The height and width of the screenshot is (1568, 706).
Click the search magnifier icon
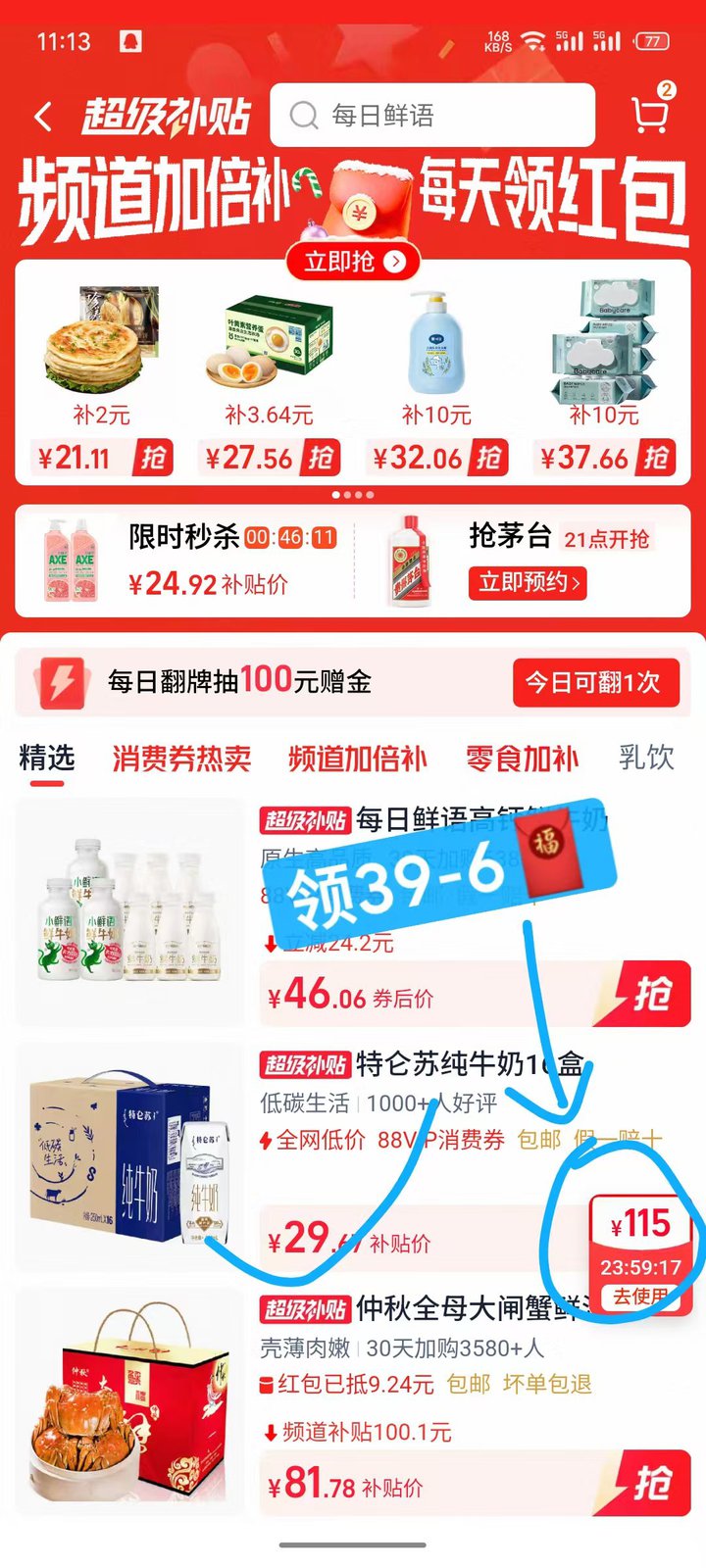coord(301,115)
